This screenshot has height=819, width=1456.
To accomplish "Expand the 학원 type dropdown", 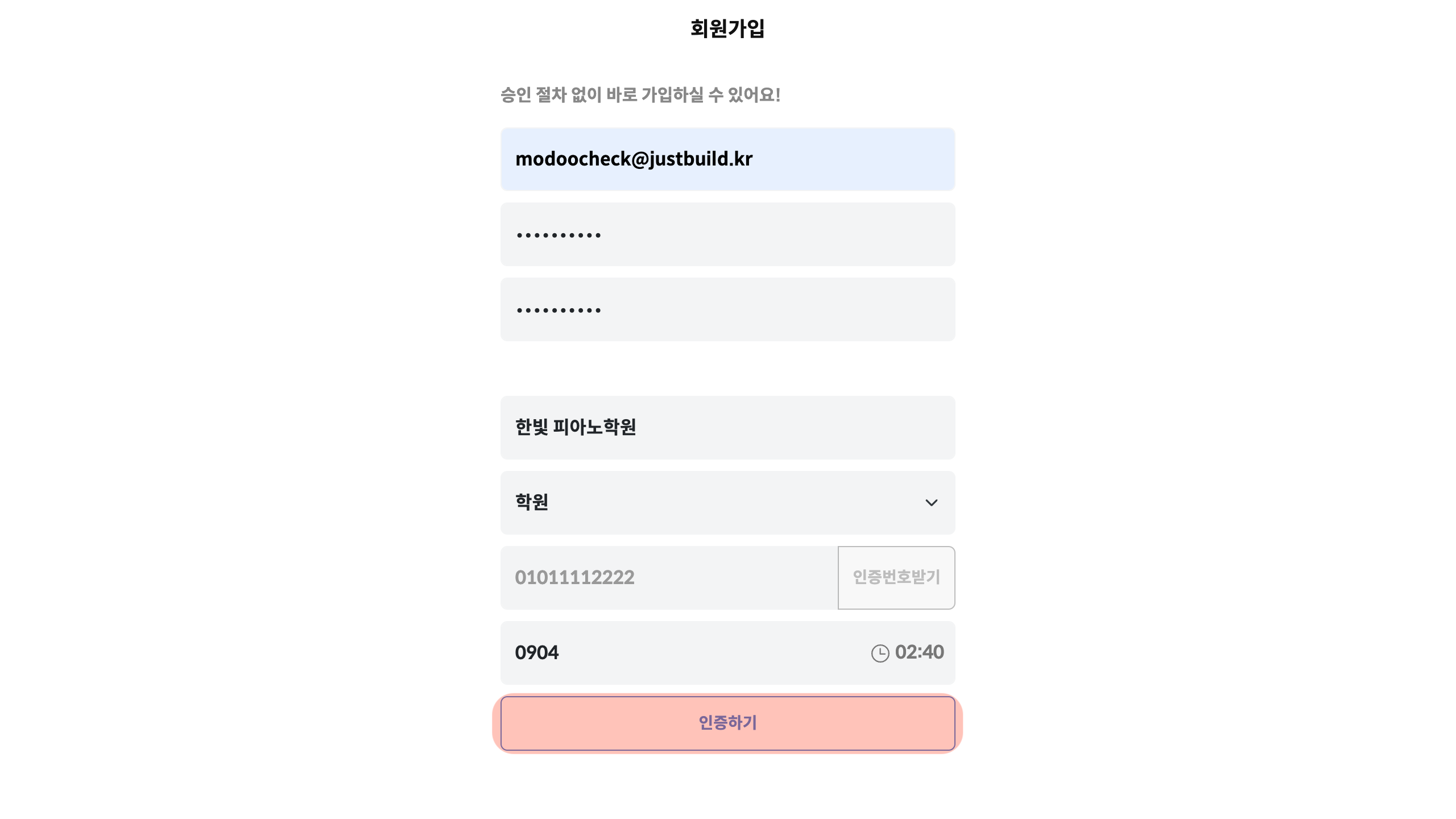I will click(727, 503).
